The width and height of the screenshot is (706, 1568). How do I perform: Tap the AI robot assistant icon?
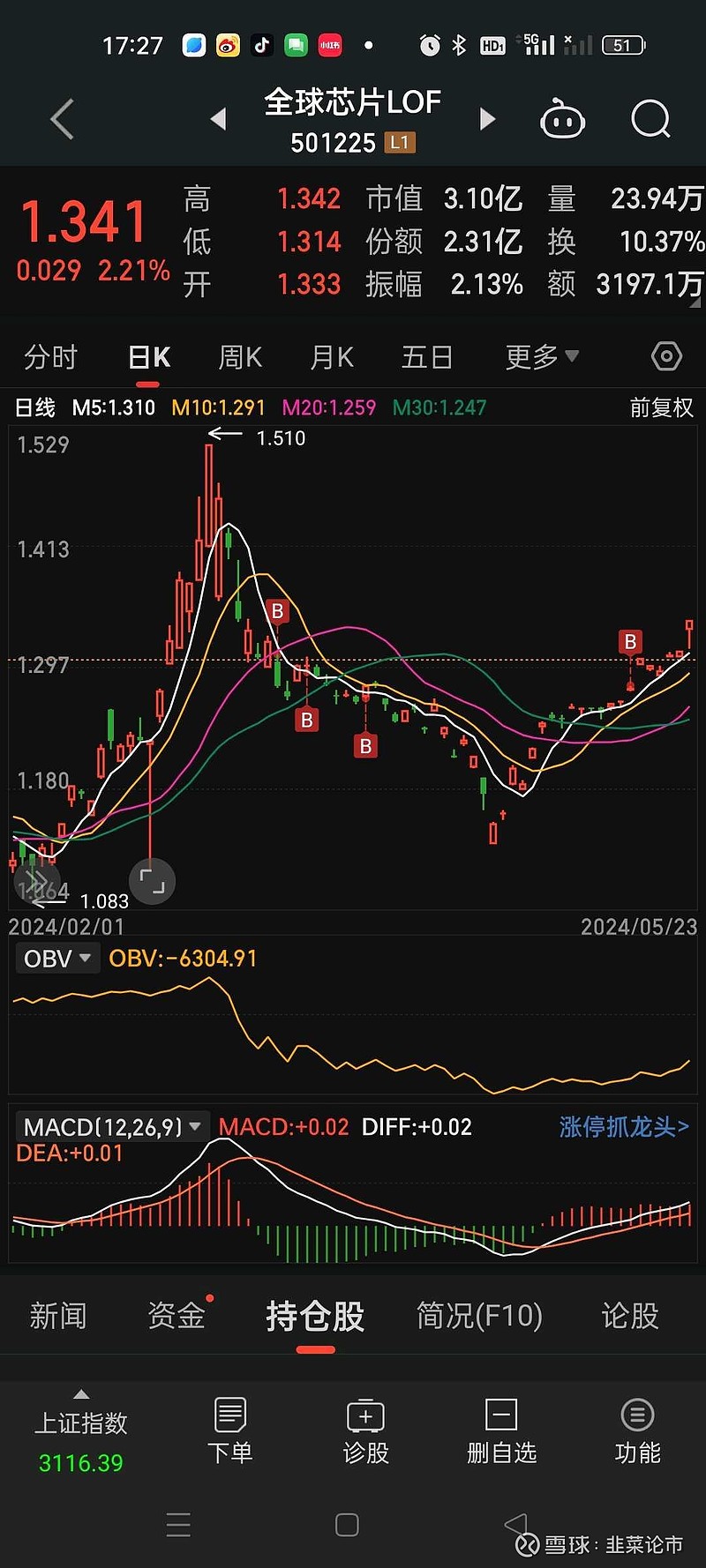coord(562,118)
